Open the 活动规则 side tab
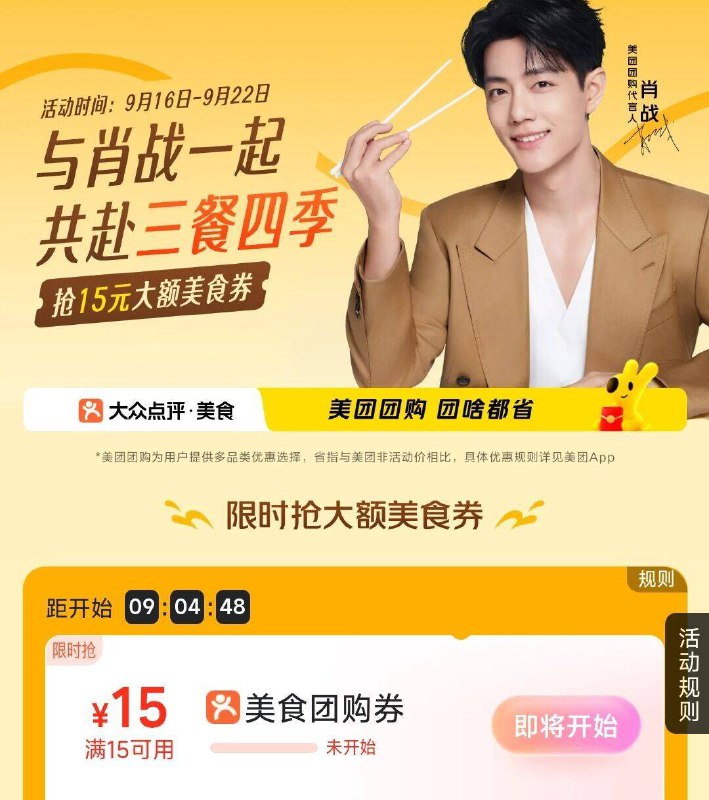Screen dimensions: 709x800 point(689,673)
